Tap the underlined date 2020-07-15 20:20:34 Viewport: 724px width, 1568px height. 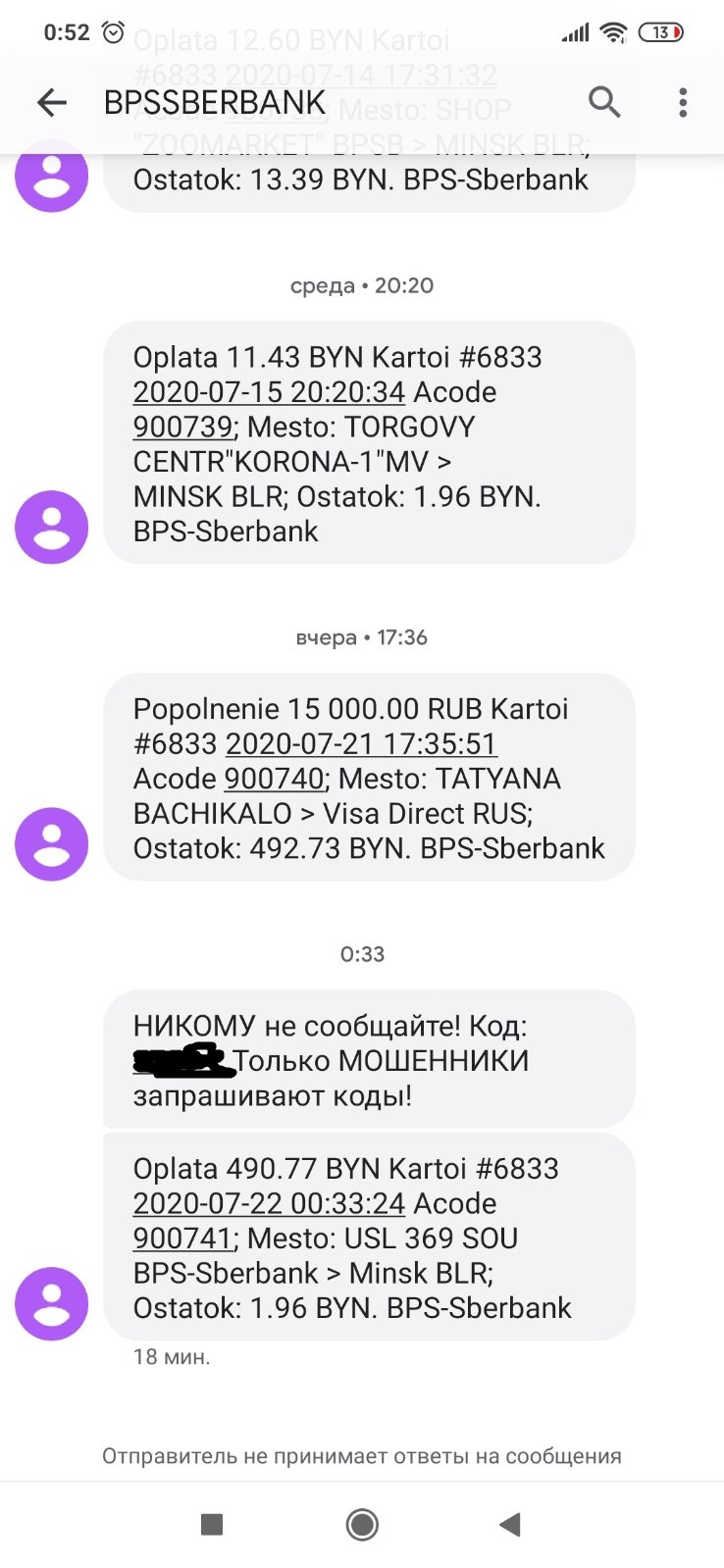click(x=269, y=392)
